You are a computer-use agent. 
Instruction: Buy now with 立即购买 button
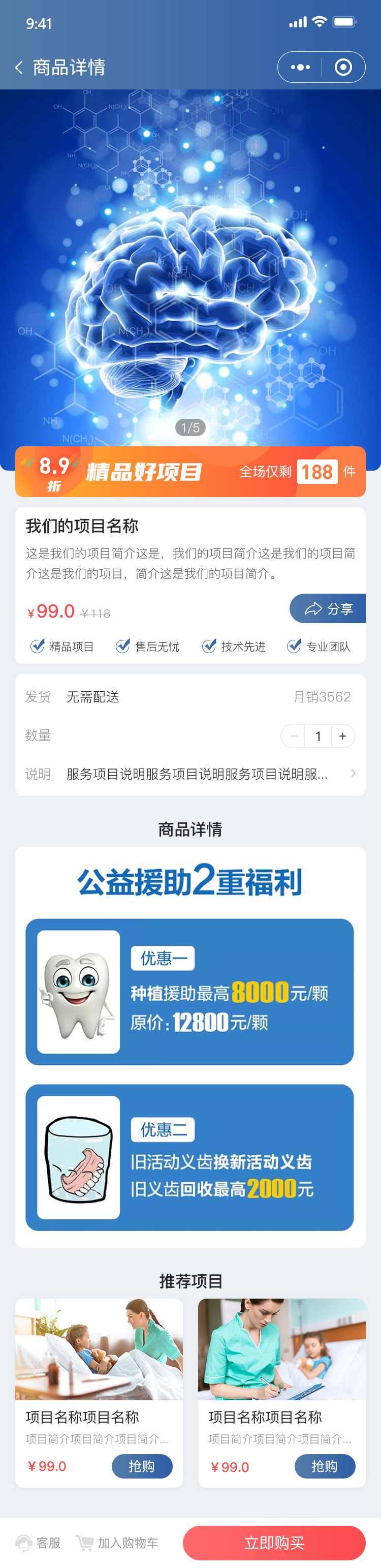(274, 1543)
